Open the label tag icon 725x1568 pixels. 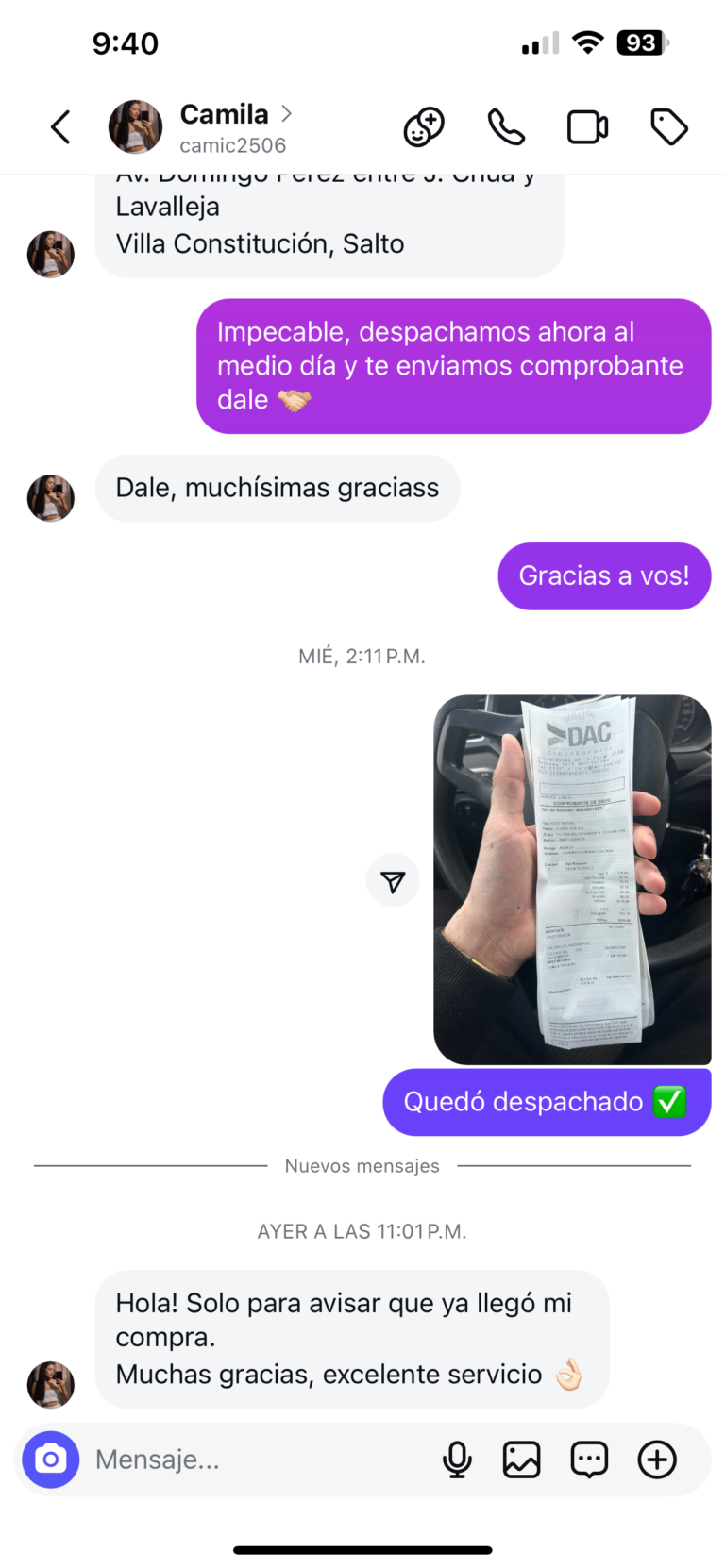pyautogui.click(x=669, y=126)
